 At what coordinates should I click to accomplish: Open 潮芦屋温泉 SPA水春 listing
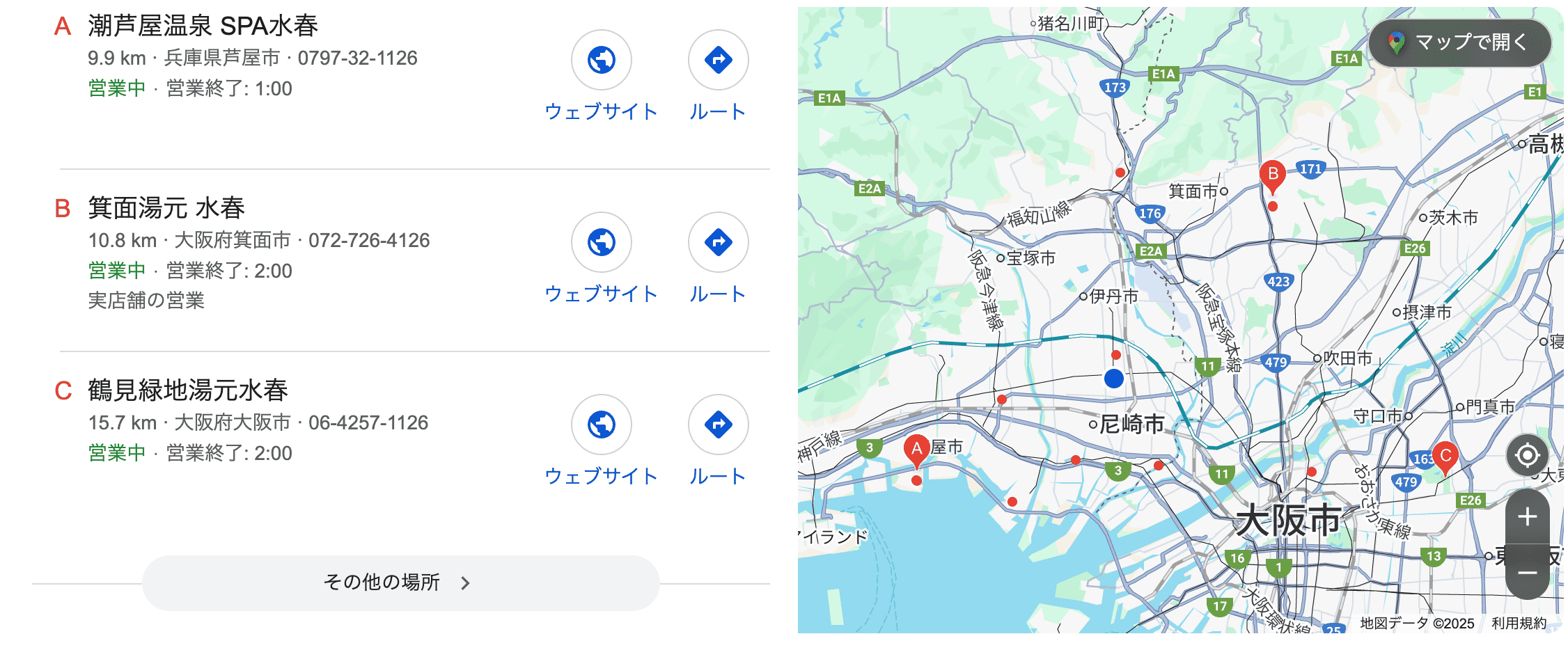click(203, 26)
